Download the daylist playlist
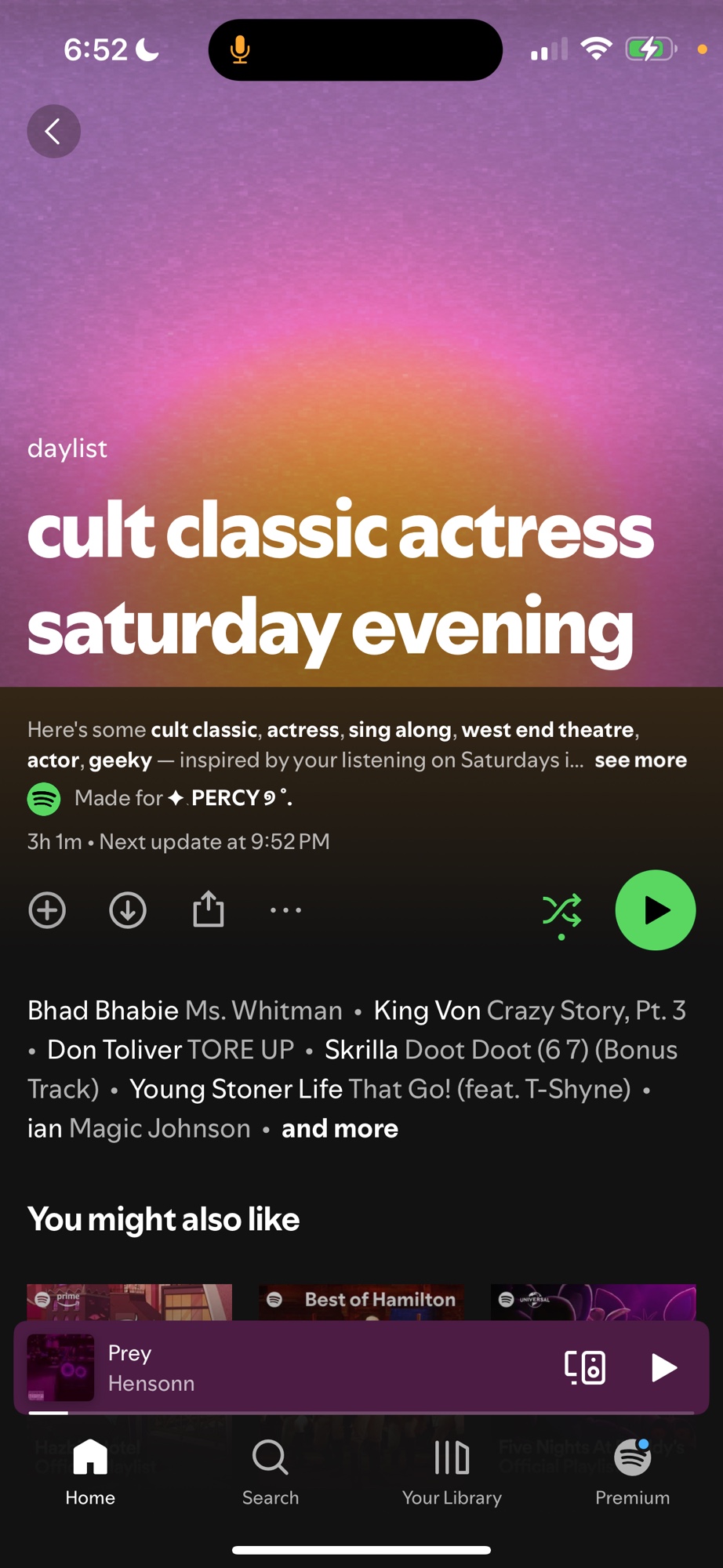Screen dimensions: 723x1568 tap(128, 910)
